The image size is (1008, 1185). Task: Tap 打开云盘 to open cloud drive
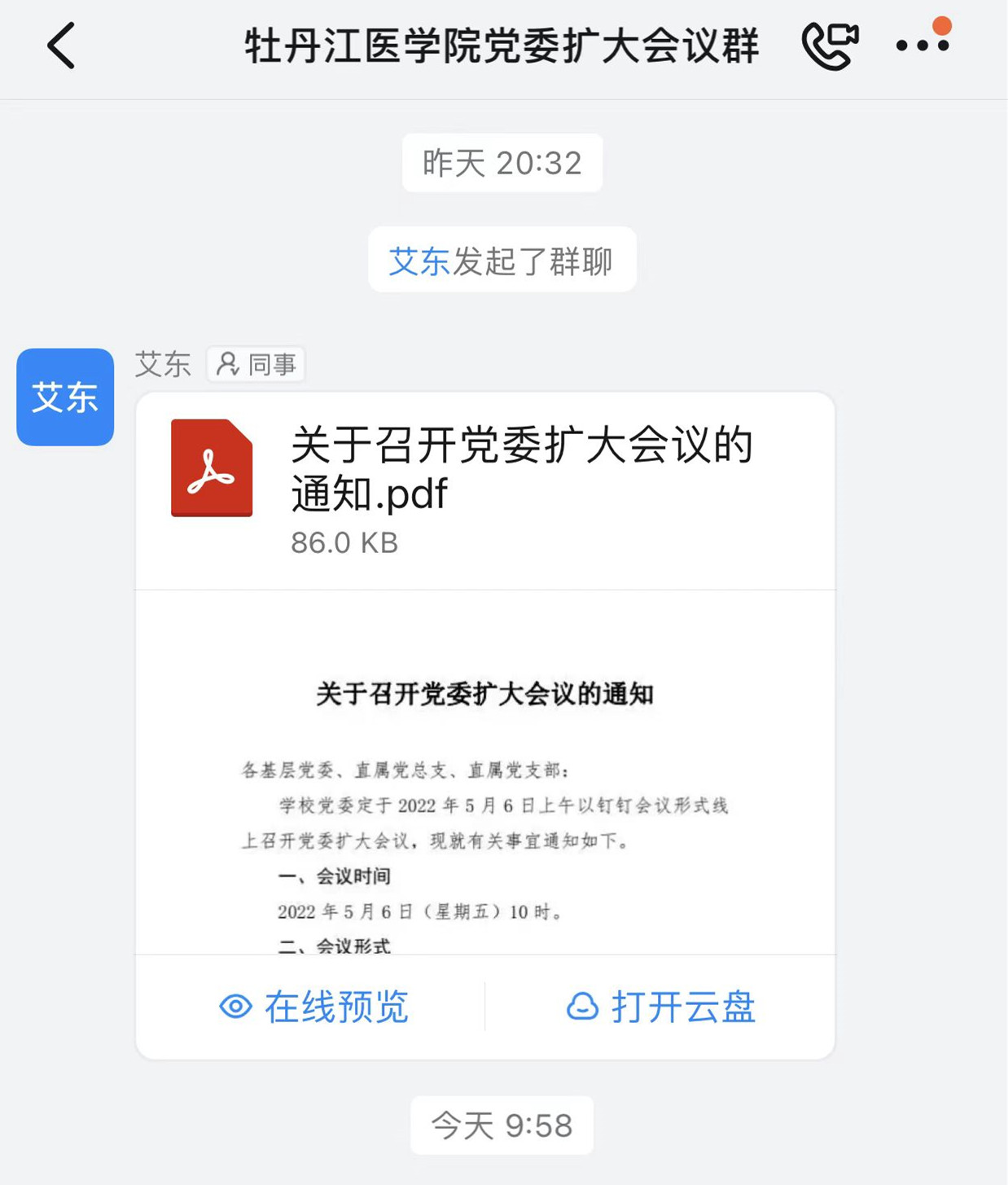(x=661, y=1007)
